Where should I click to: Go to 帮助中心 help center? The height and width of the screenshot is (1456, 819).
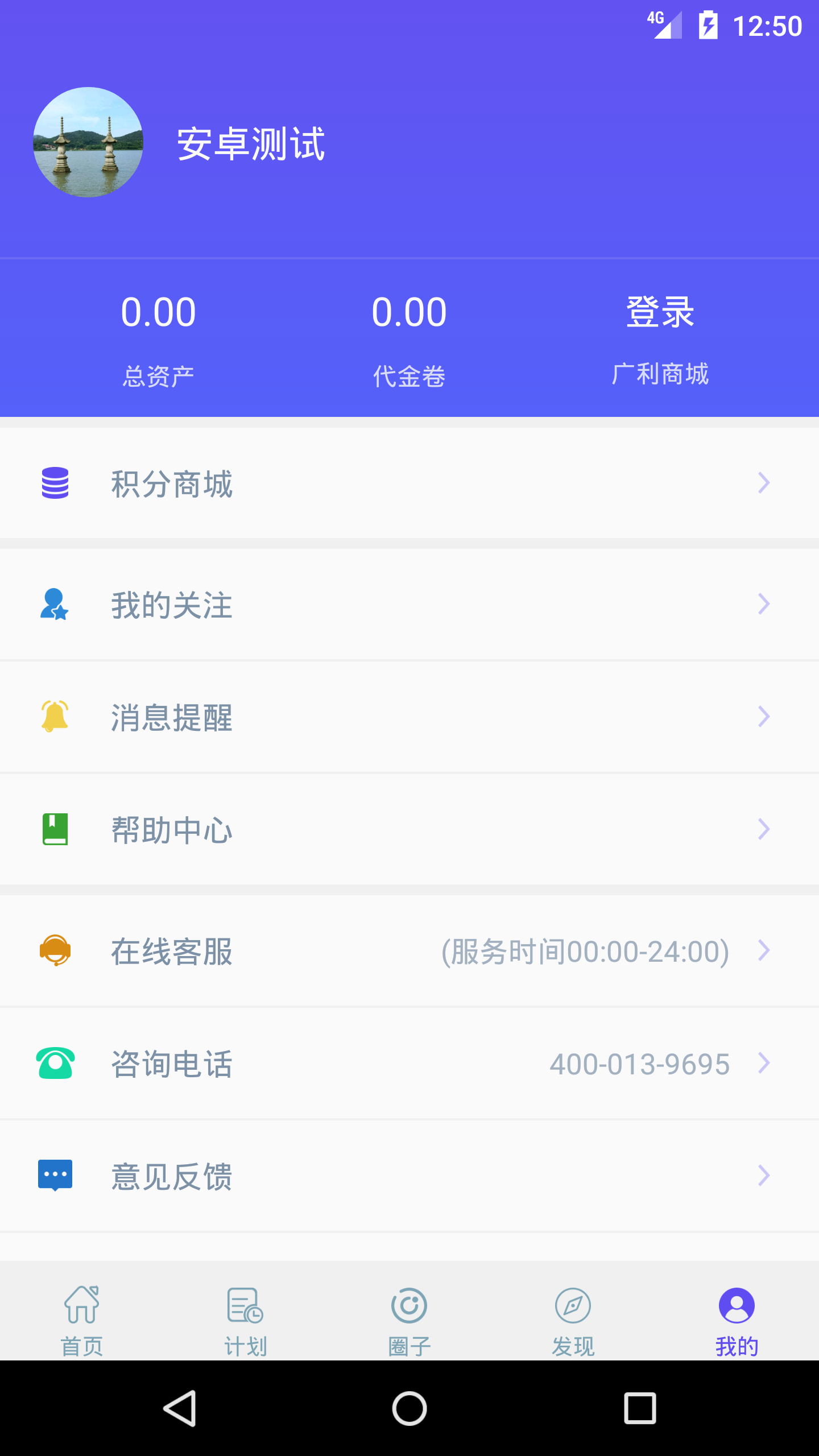pyautogui.click(x=409, y=829)
